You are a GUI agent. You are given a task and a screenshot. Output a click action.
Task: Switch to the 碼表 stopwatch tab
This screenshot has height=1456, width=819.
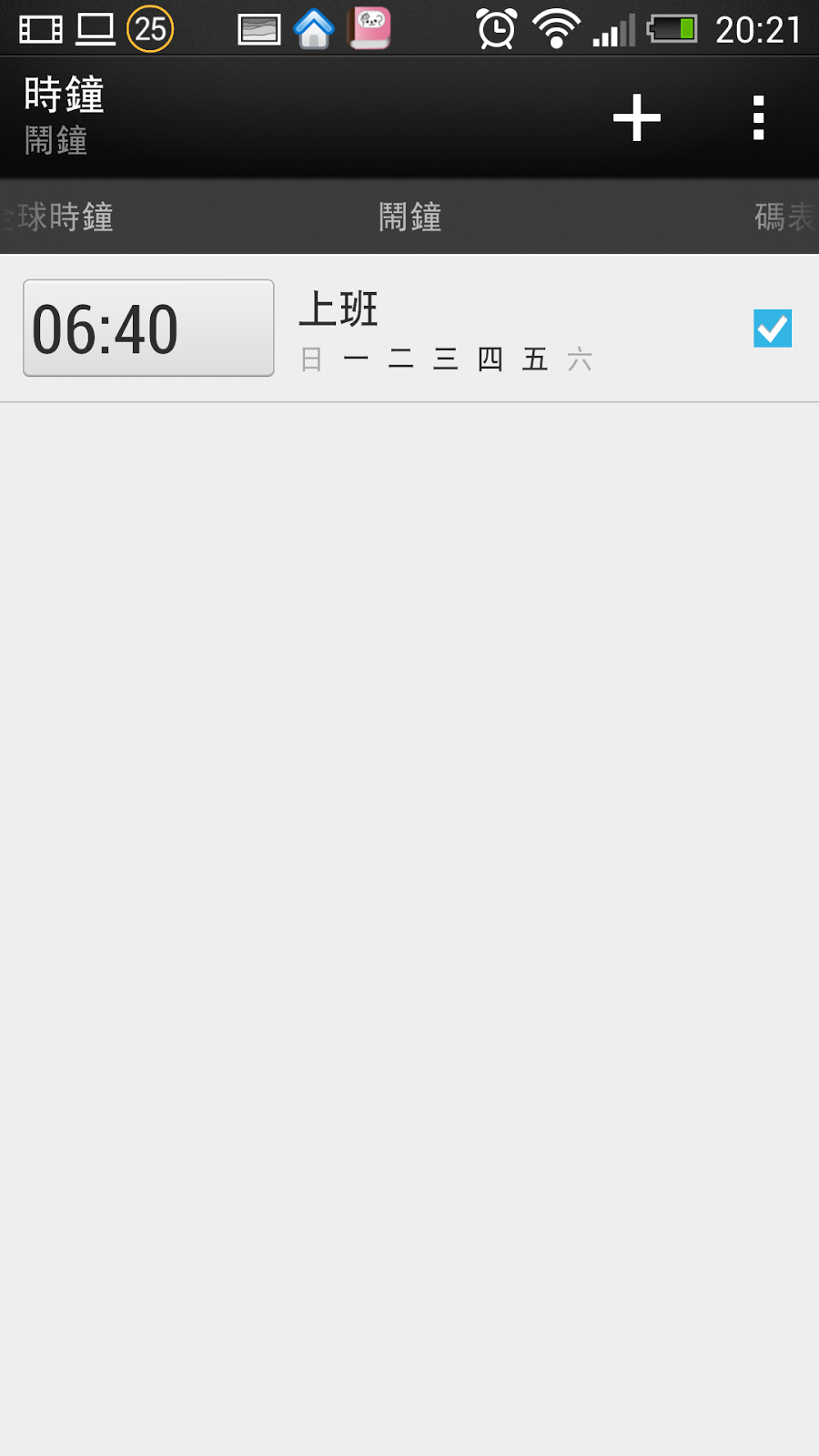tap(784, 217)
